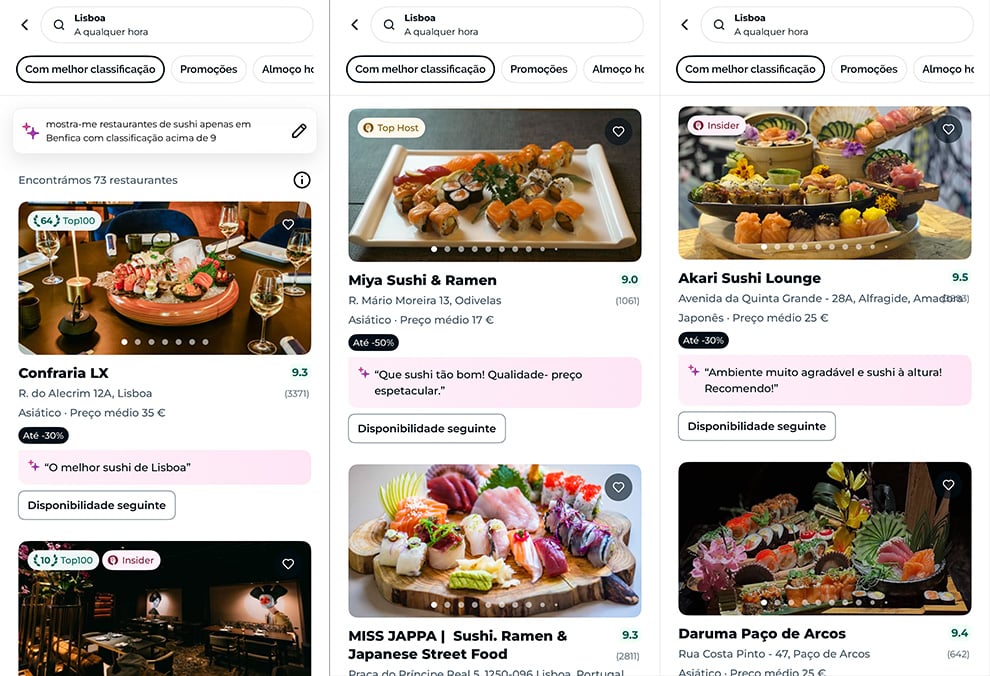The image size is (990, 676).
Task: Favorite Akari Sushi Lounge with the heart
Action: point(948,129)
